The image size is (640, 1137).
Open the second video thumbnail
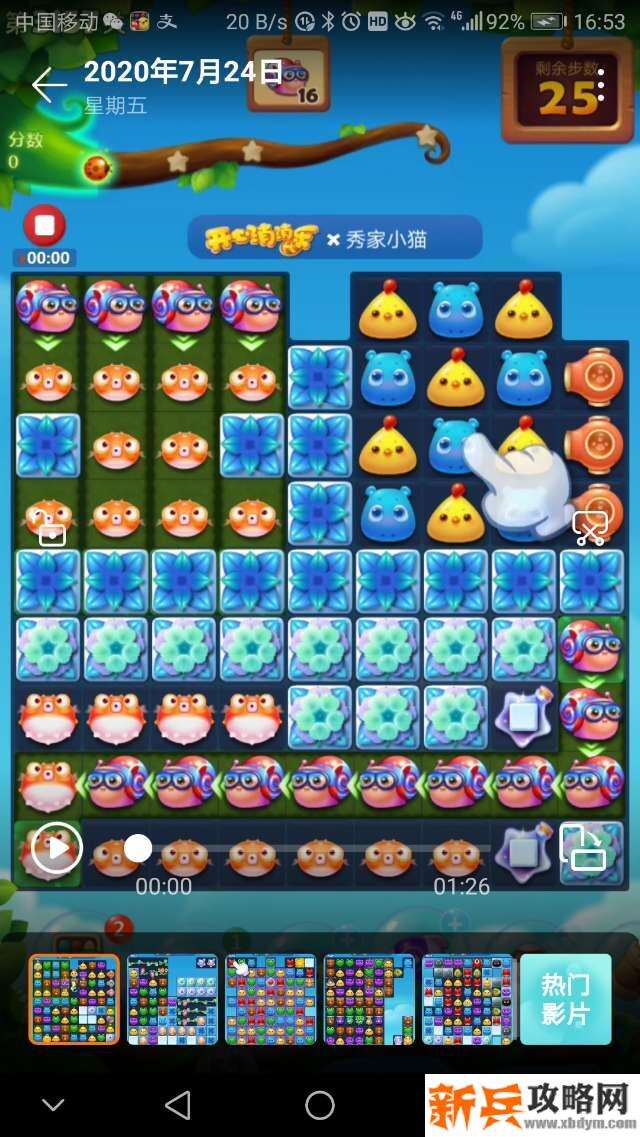tap(172, 999)
